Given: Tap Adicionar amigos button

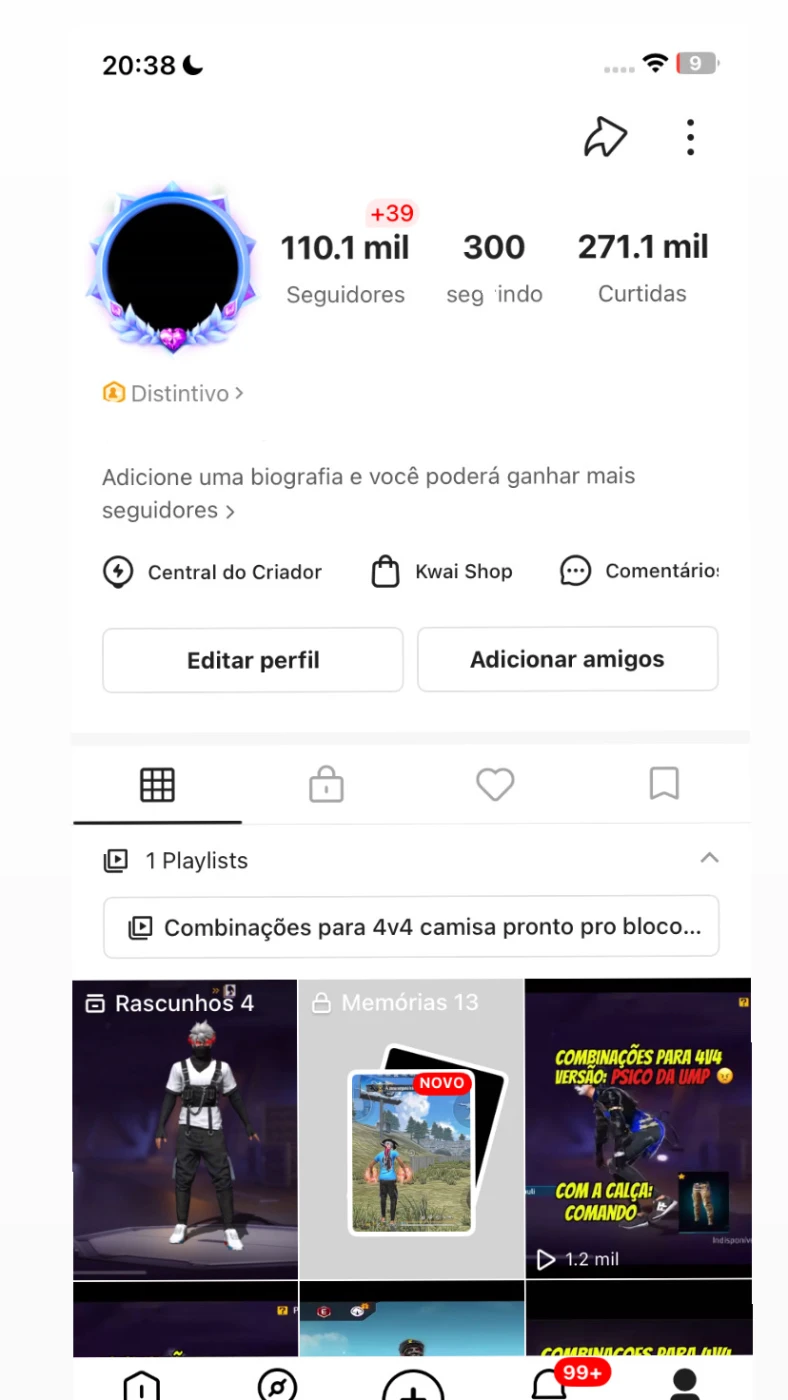Looking at the screenshot, I should point(567,659).
